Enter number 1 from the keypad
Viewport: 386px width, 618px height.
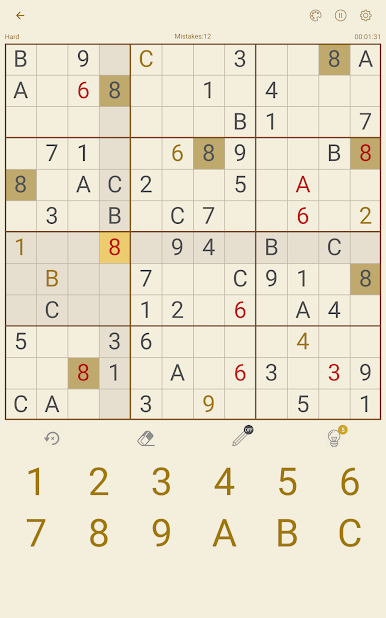tap(35, 481)
